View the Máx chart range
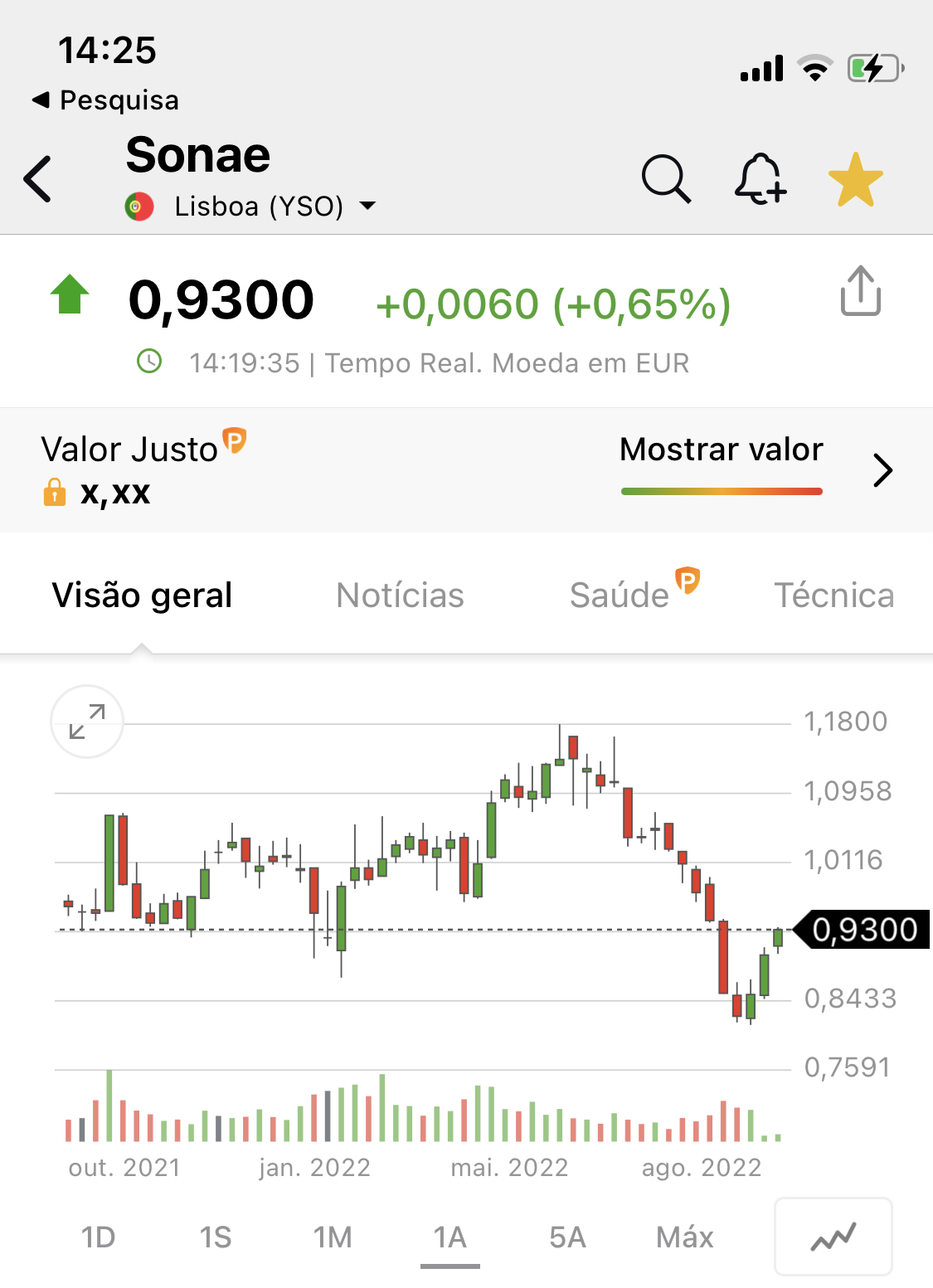The image size is (933, 1288). click(x=684, y=1237)
